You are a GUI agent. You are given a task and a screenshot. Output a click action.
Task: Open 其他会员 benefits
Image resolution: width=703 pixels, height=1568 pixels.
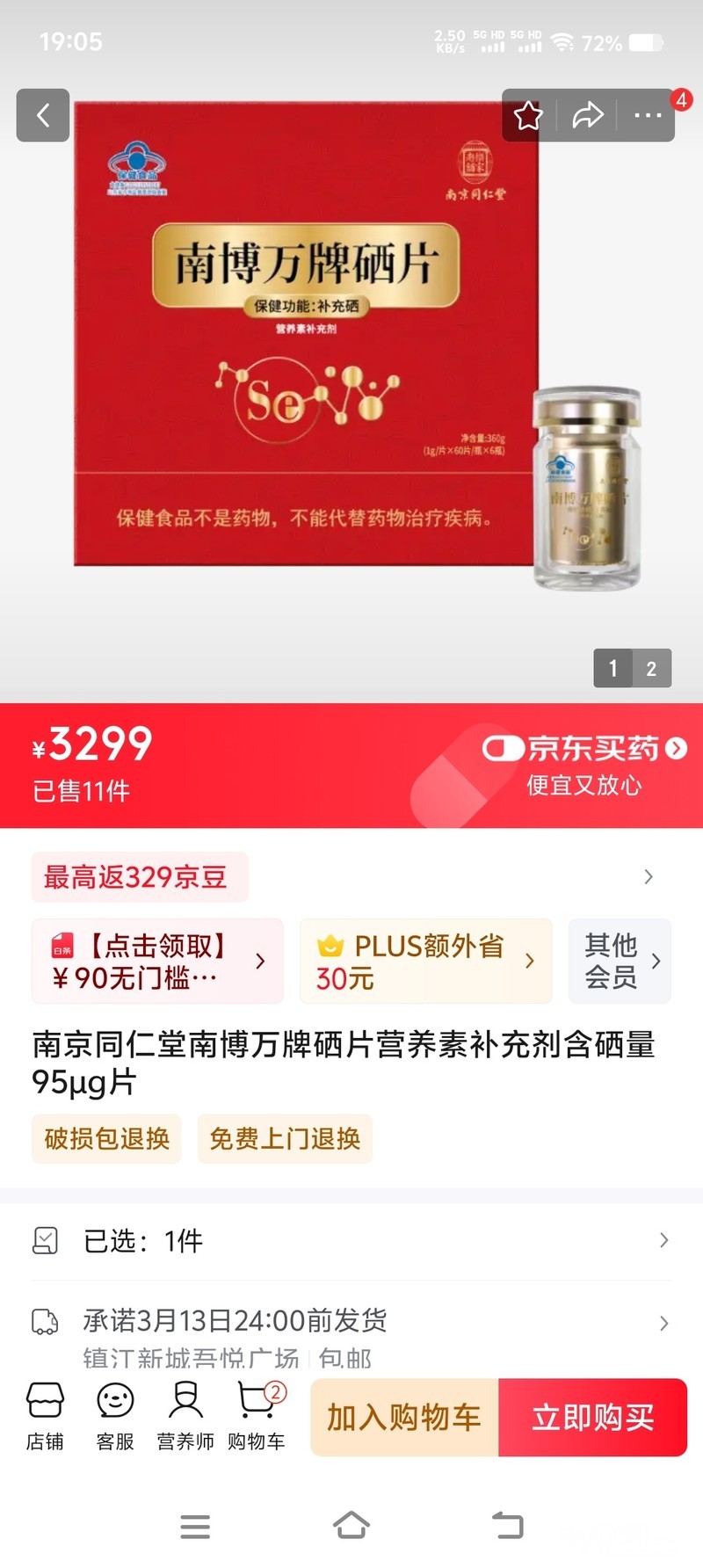click(620, 961)
